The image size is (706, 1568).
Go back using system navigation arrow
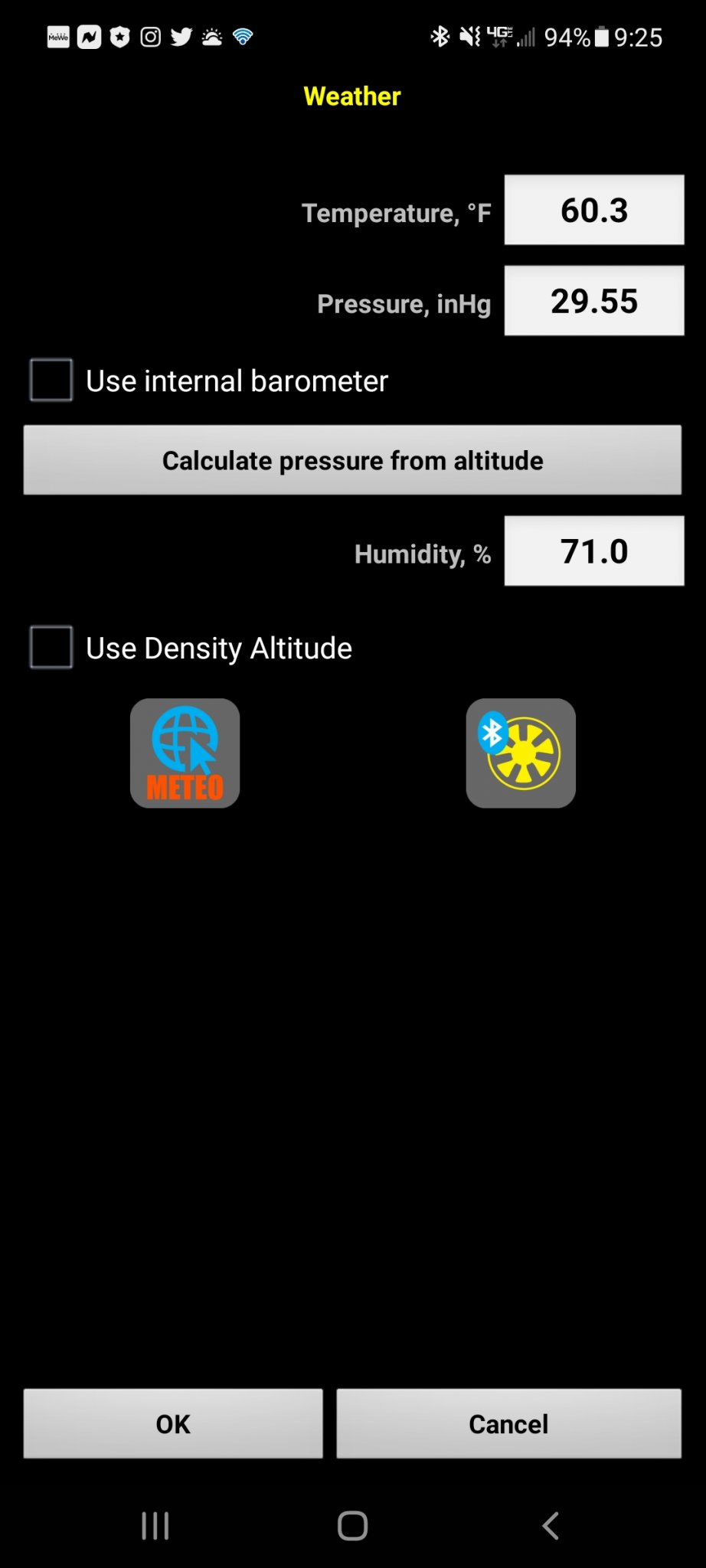[550, 1525]
